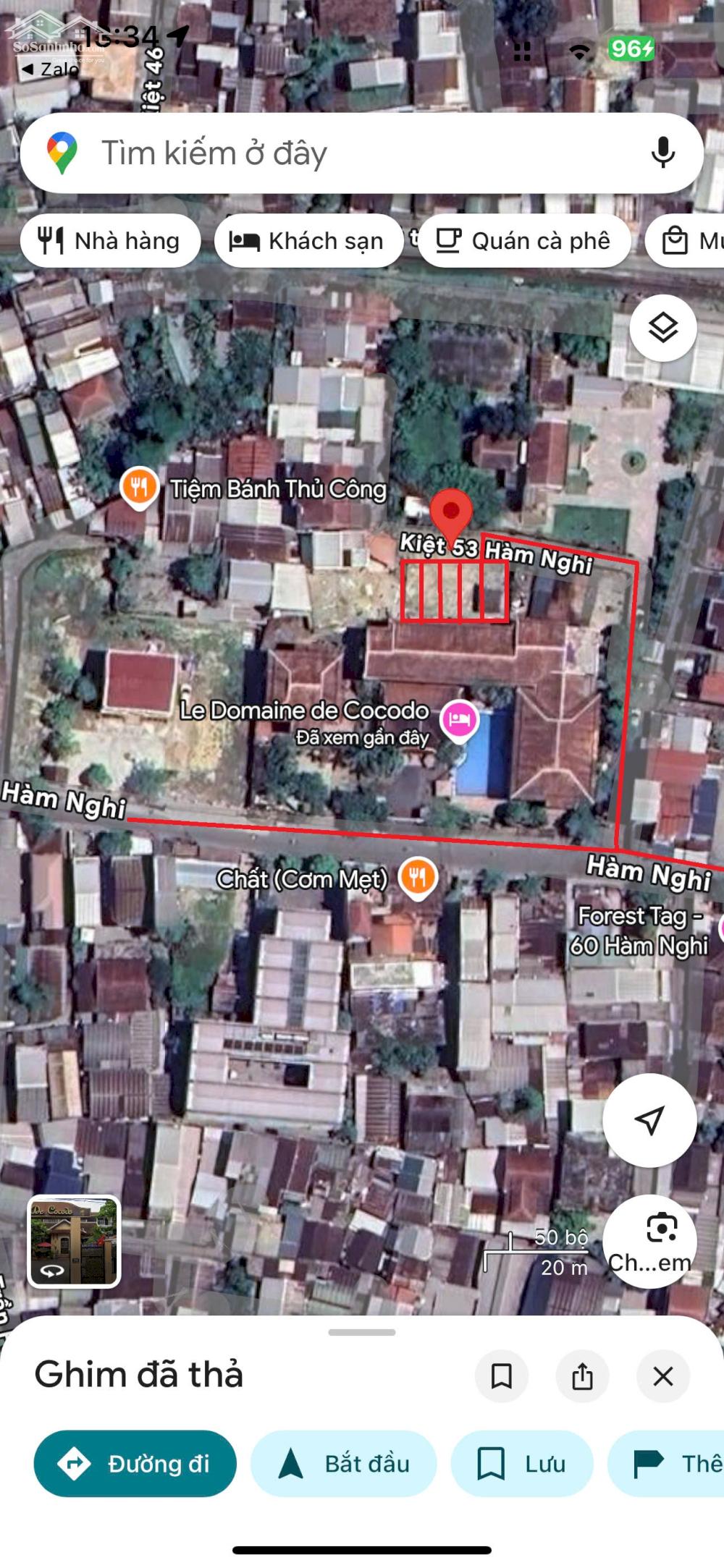Close the dropped pin panel

click(x=662, y=1376)
